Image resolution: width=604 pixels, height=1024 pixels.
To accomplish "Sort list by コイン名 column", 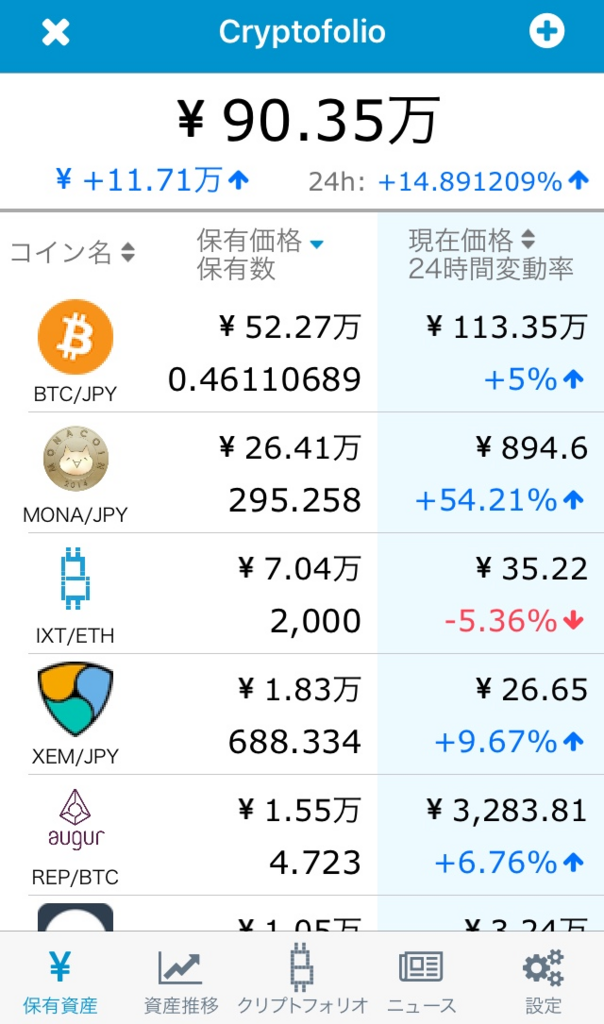I will [x=72, y=252].
